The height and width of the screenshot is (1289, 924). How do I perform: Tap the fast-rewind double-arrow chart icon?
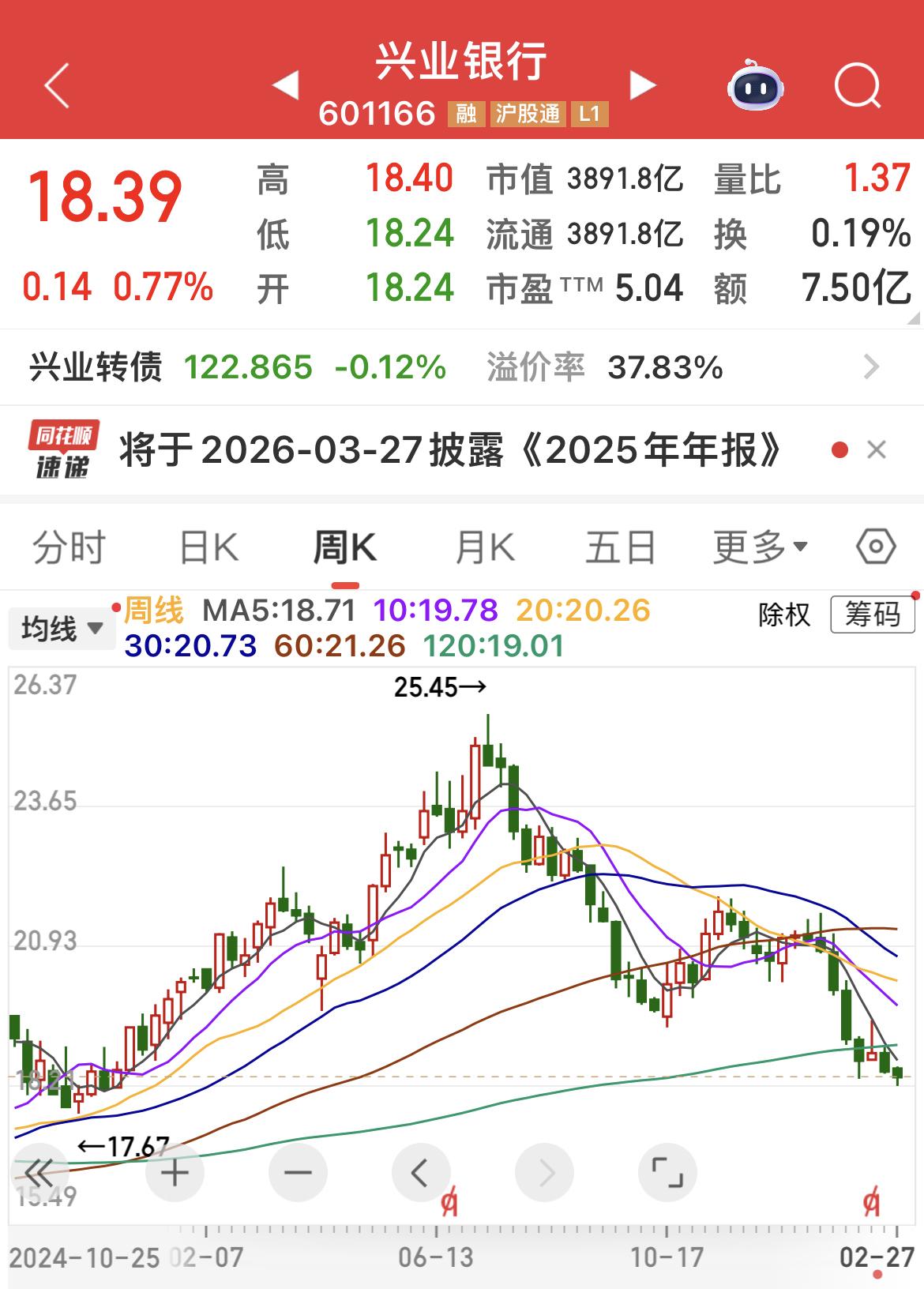click(38, 1174)
